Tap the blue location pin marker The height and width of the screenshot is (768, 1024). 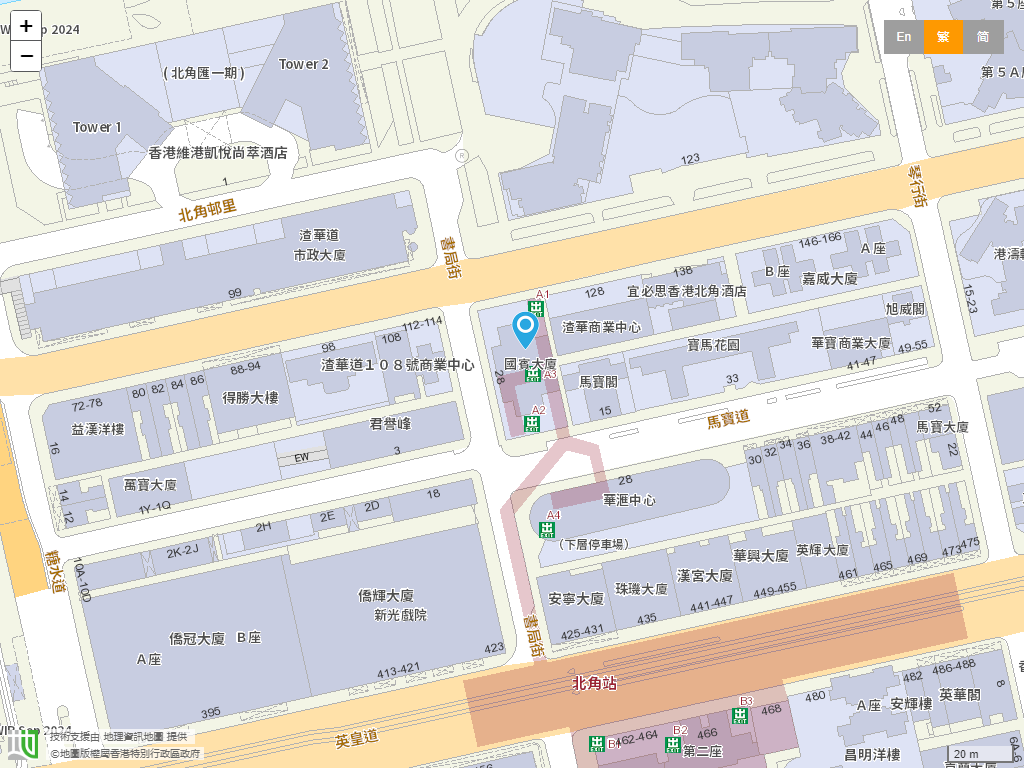tap(525, 328)
